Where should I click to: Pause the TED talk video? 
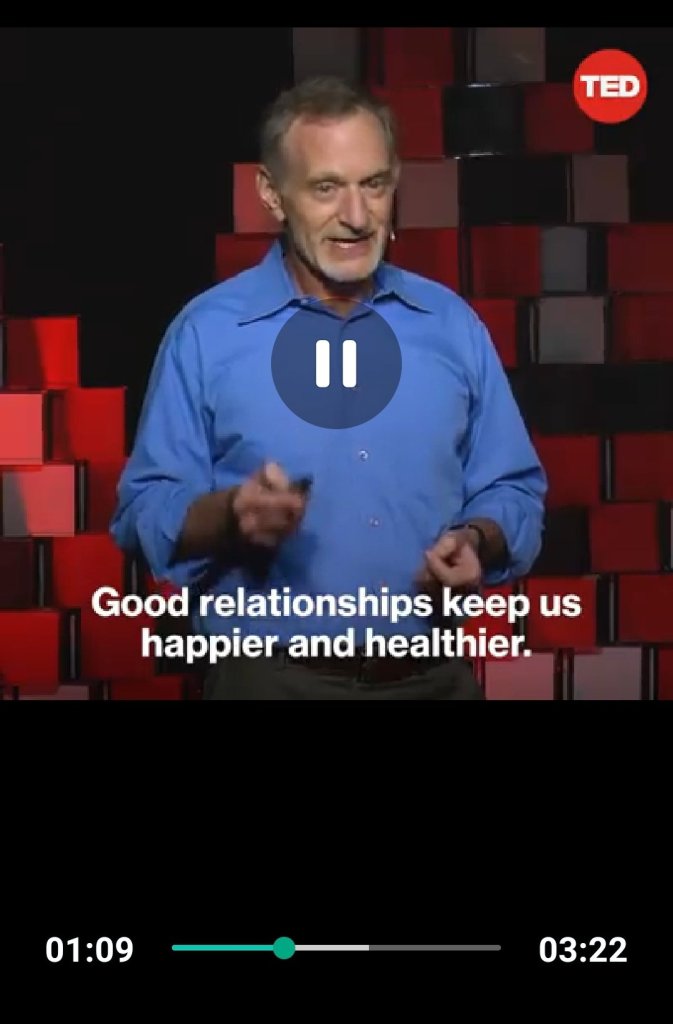[x=336, y=364]
